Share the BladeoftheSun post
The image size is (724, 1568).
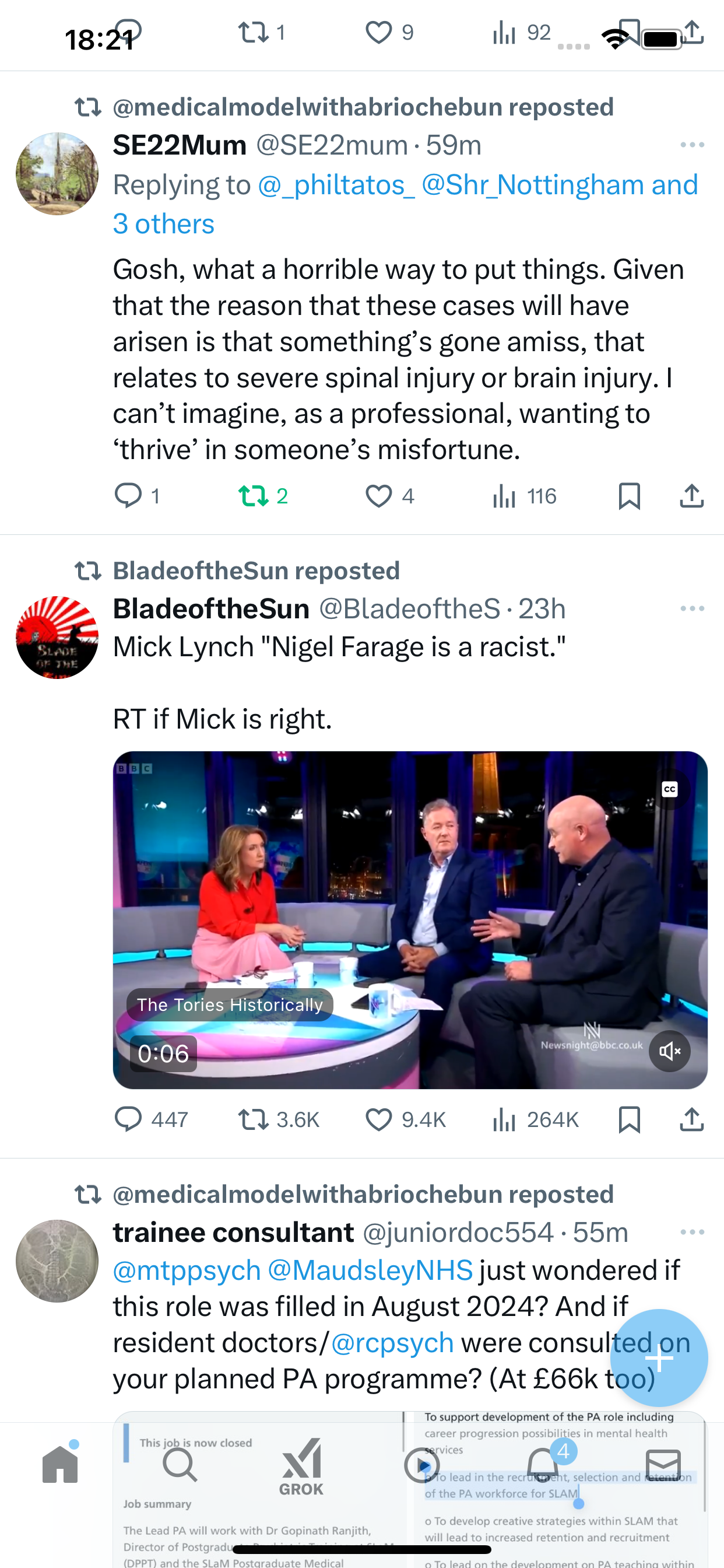pyautogui.click(x=692, y=1119)
